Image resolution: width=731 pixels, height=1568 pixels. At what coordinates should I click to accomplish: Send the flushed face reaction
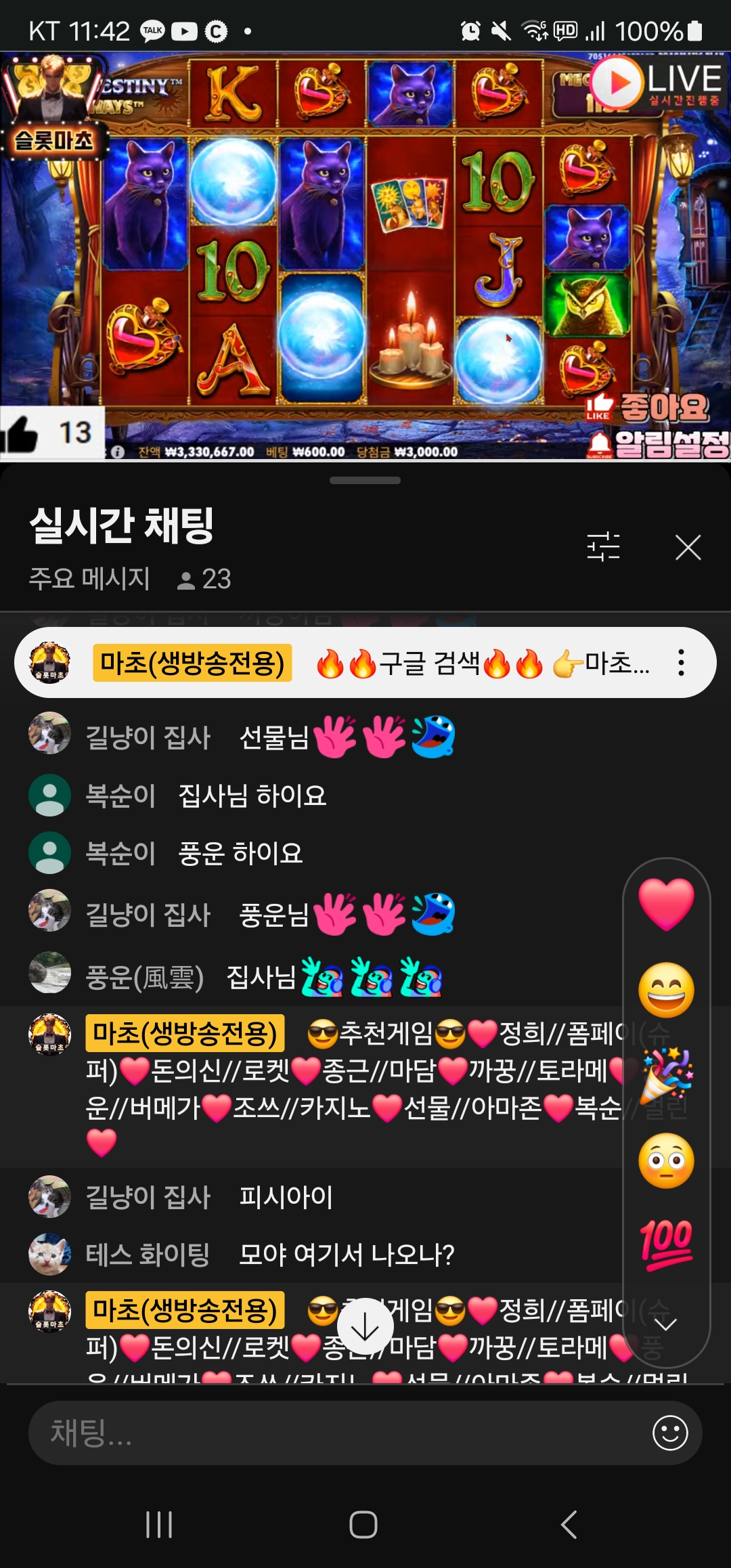pos(666,1162)
